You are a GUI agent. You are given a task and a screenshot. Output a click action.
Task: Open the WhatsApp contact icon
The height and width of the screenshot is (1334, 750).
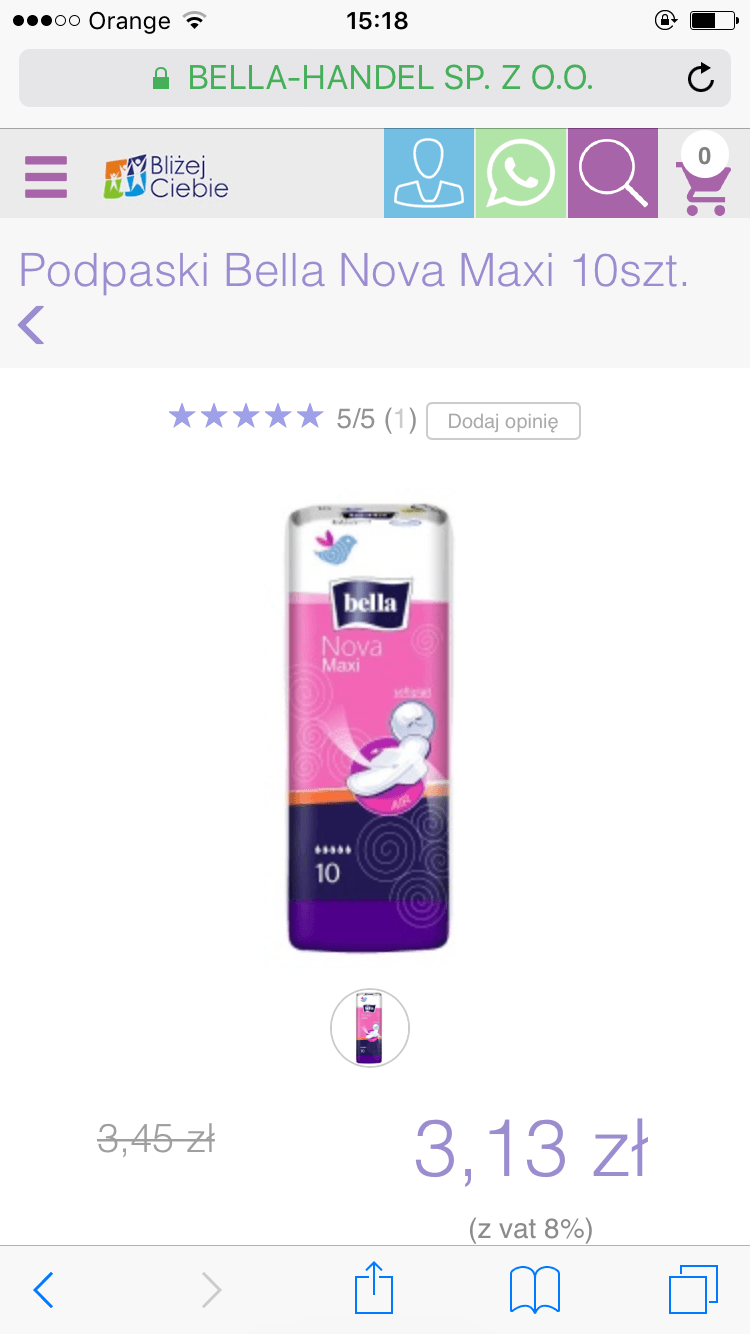520,173
